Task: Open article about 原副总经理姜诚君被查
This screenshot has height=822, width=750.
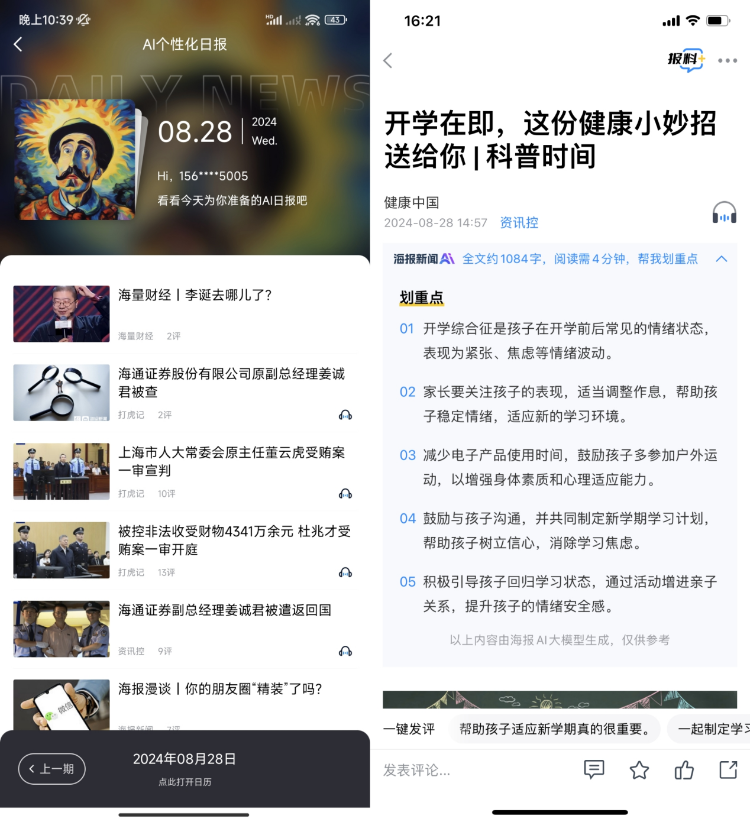Action: pyautogui.click(x=230, y=382)
